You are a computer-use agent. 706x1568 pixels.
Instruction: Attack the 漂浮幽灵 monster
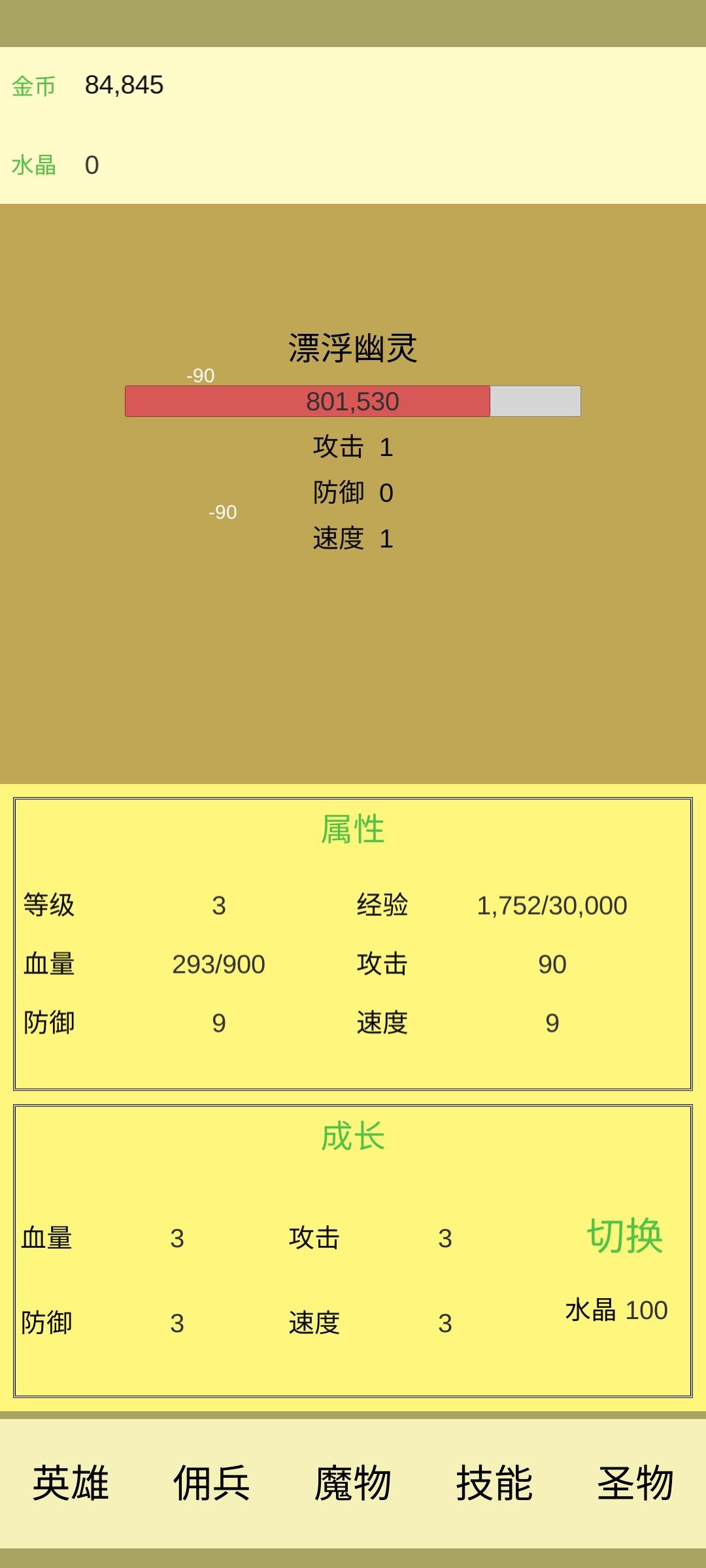point(353,457)
